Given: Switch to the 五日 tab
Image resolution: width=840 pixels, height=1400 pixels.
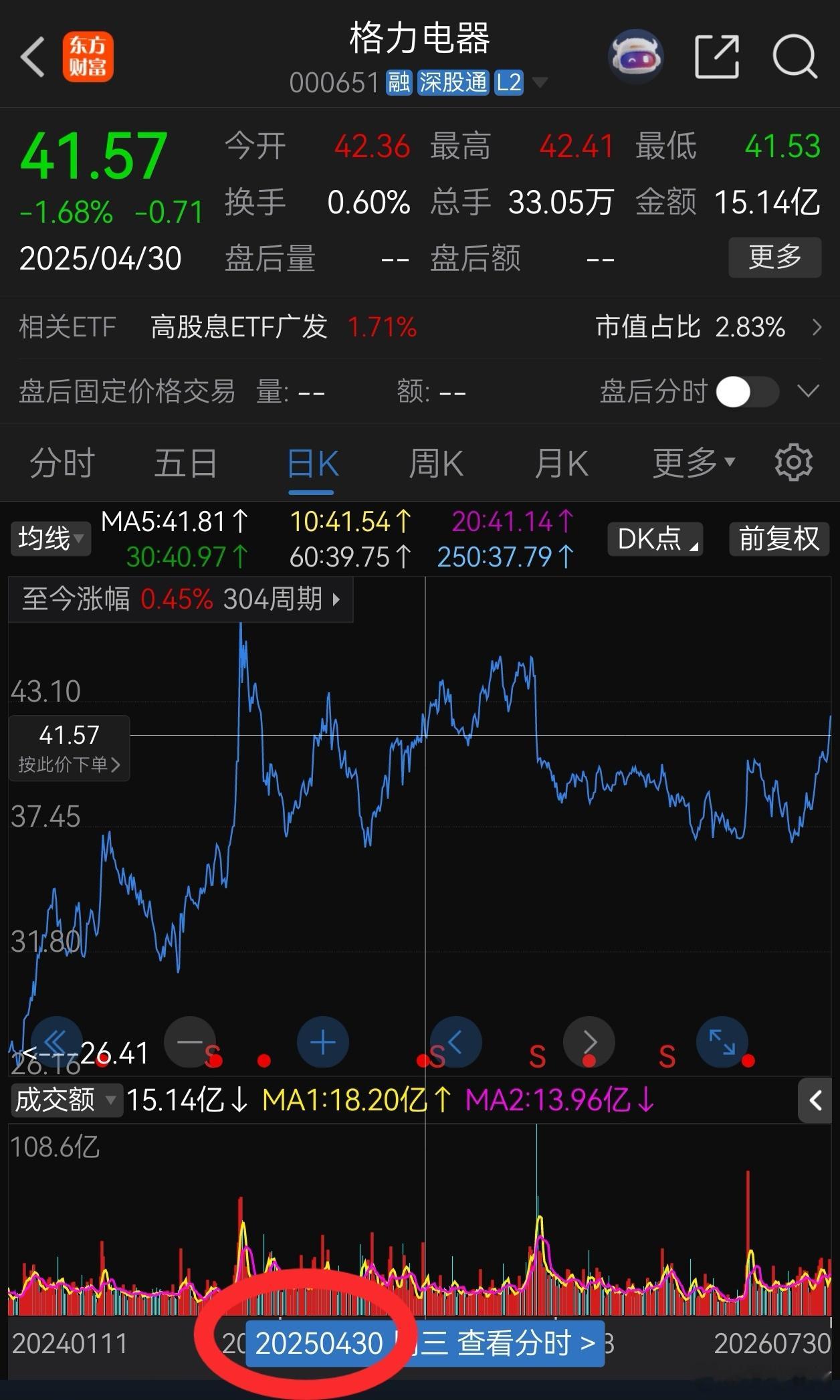Looking at the screenshot, I should click(185, 463).
